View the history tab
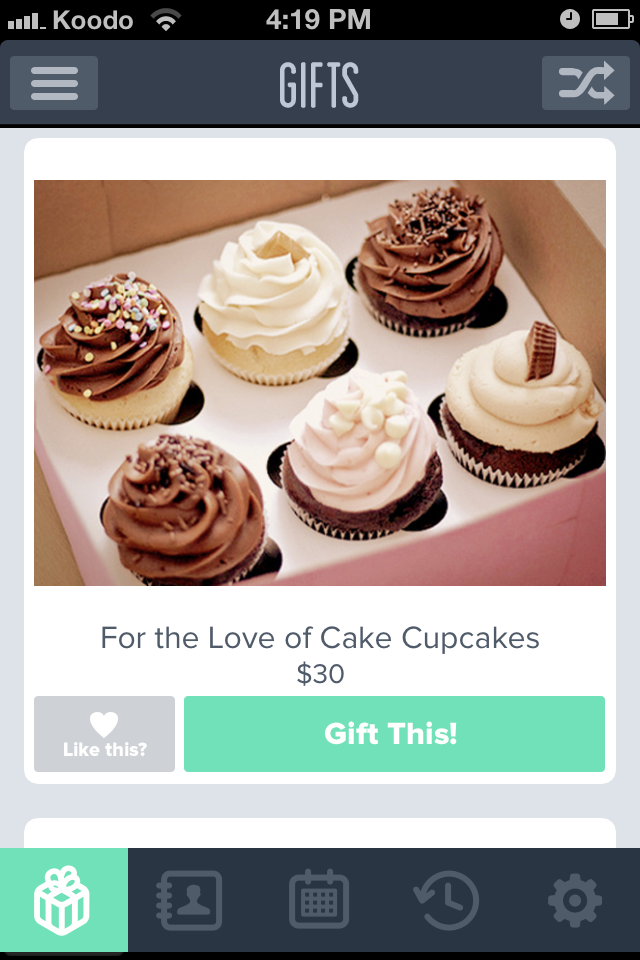Viewport: 640px width, 960px height. [x=446, y=900]
